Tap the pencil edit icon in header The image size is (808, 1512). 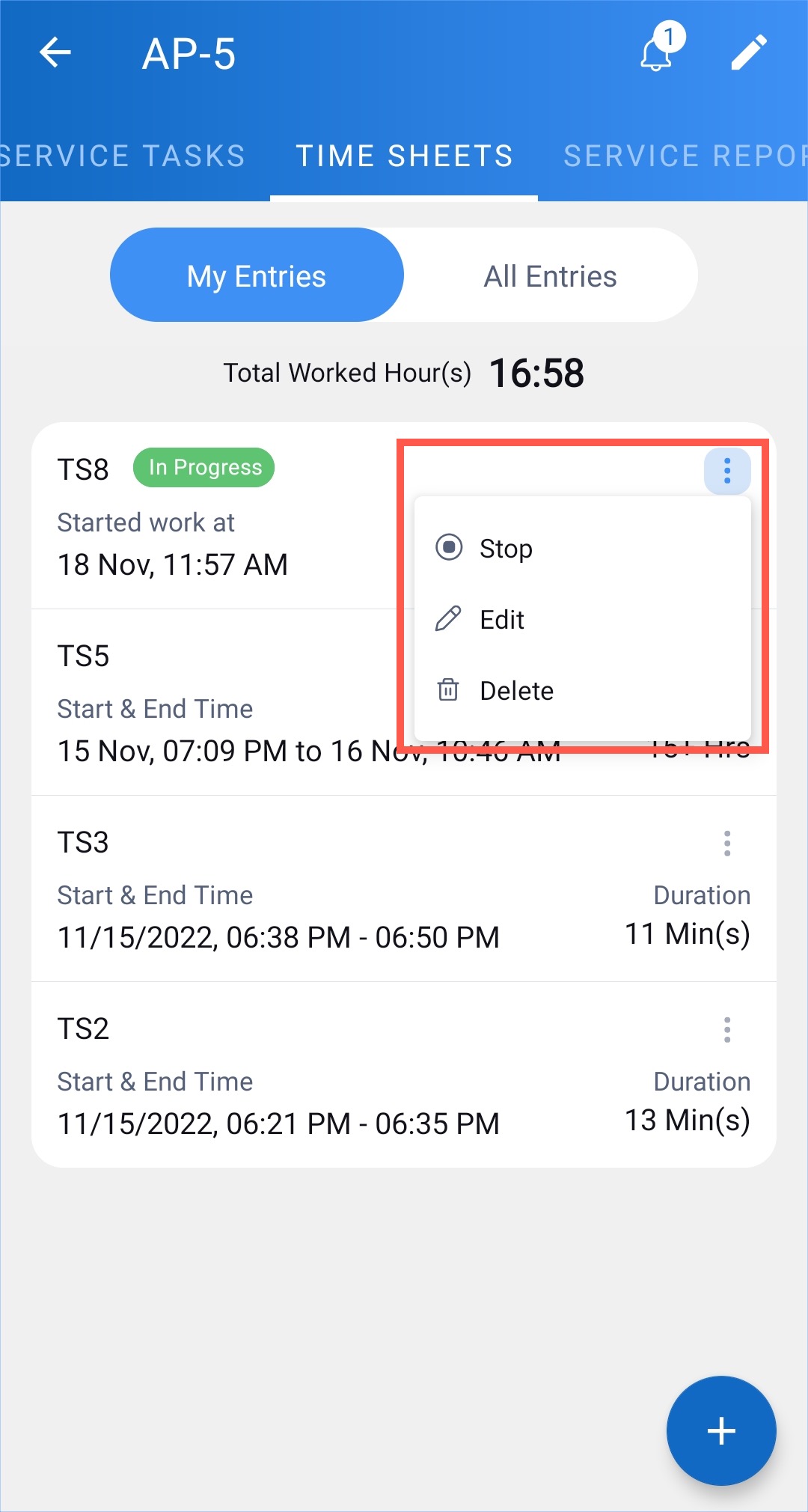coord(748,53)
